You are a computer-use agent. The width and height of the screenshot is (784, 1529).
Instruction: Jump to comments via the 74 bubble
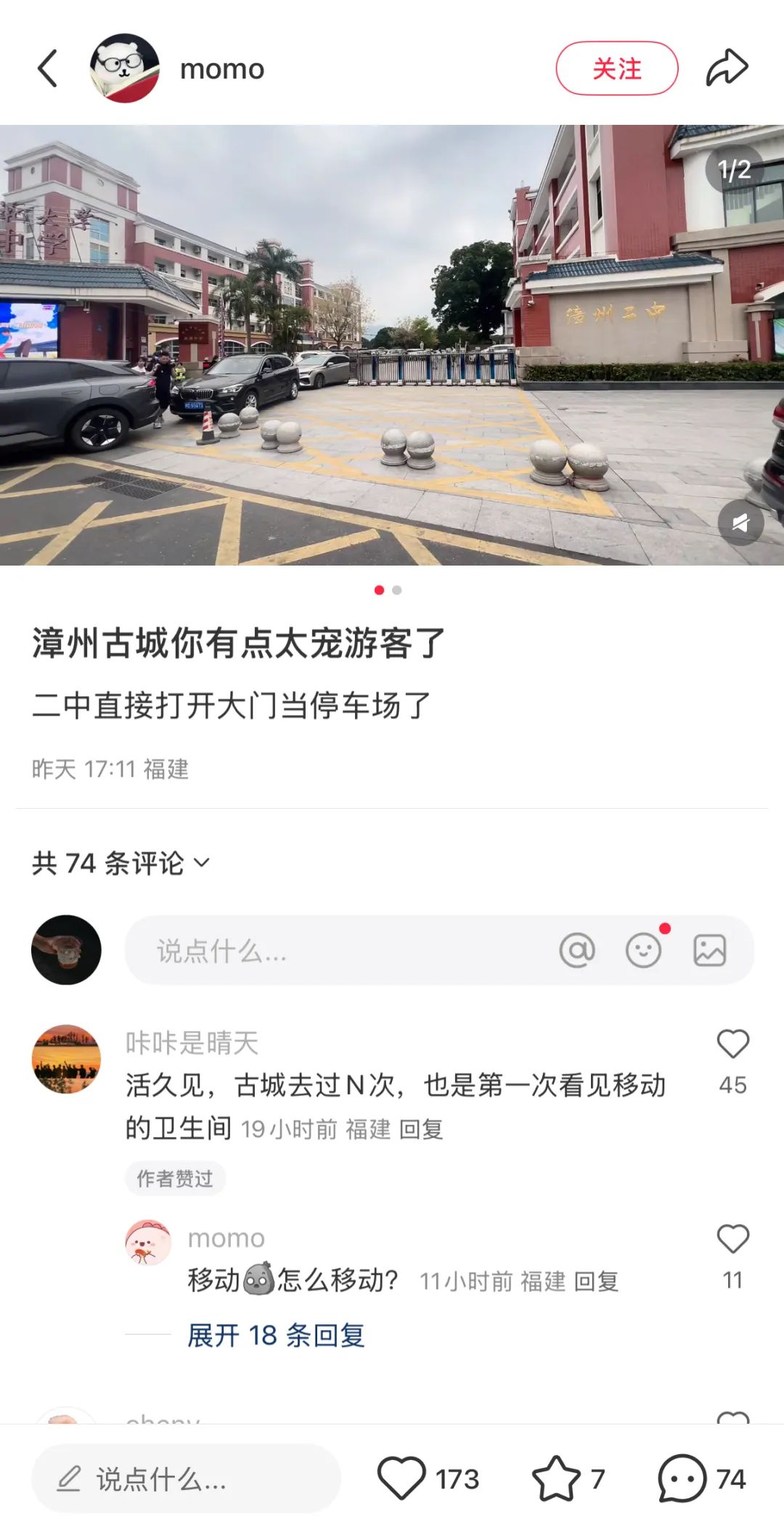coord(682,1478)
